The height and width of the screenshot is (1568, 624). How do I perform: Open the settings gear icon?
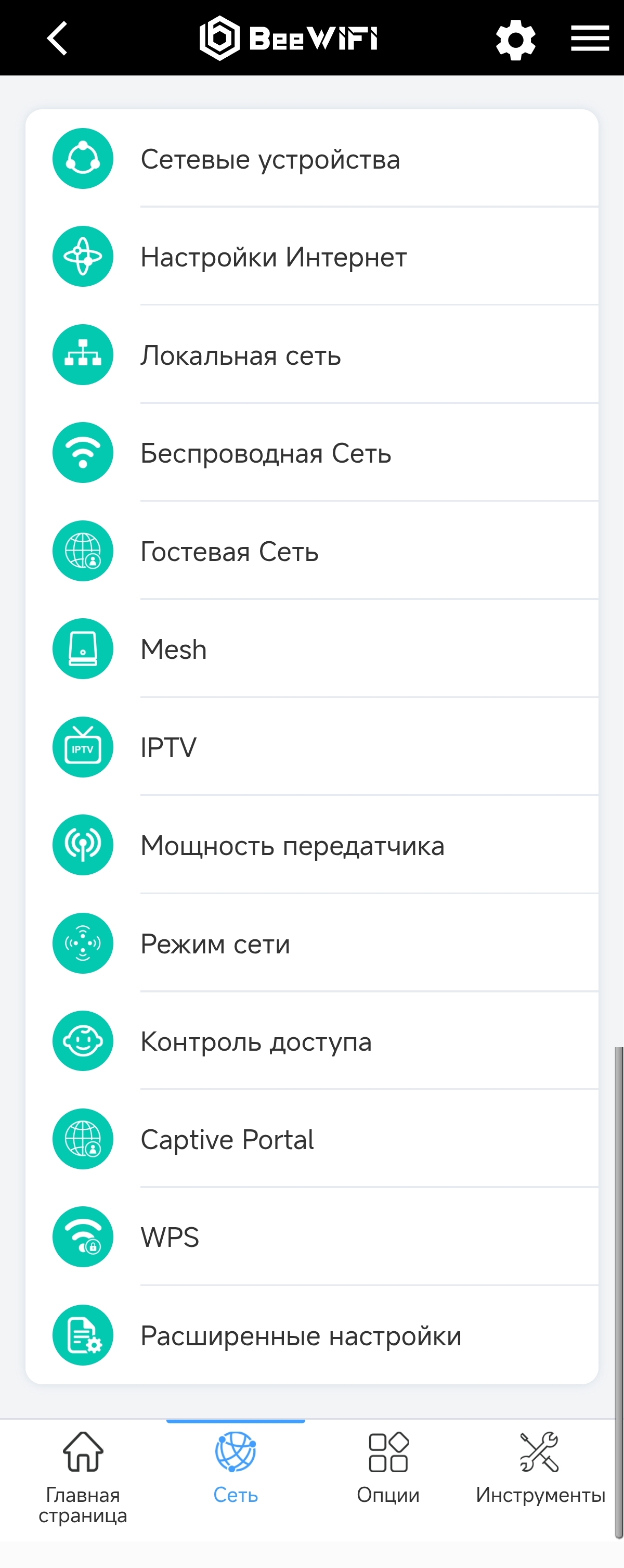(515, 40)
